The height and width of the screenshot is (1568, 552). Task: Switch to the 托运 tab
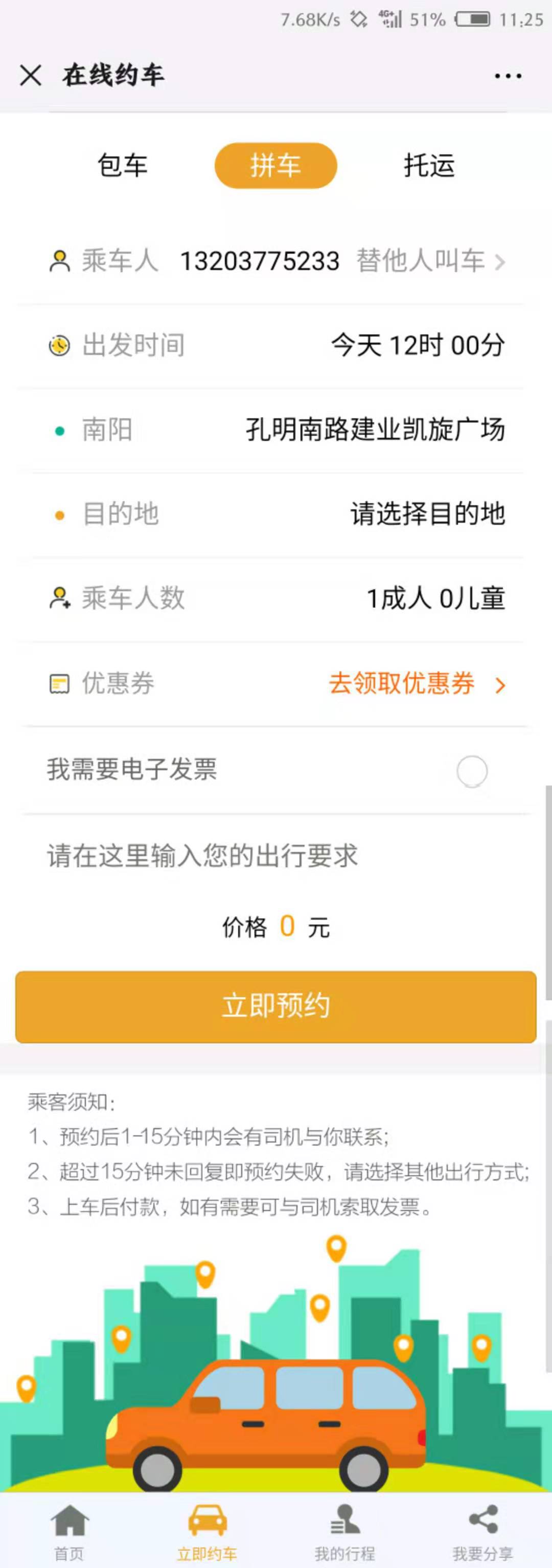point(429,166)
